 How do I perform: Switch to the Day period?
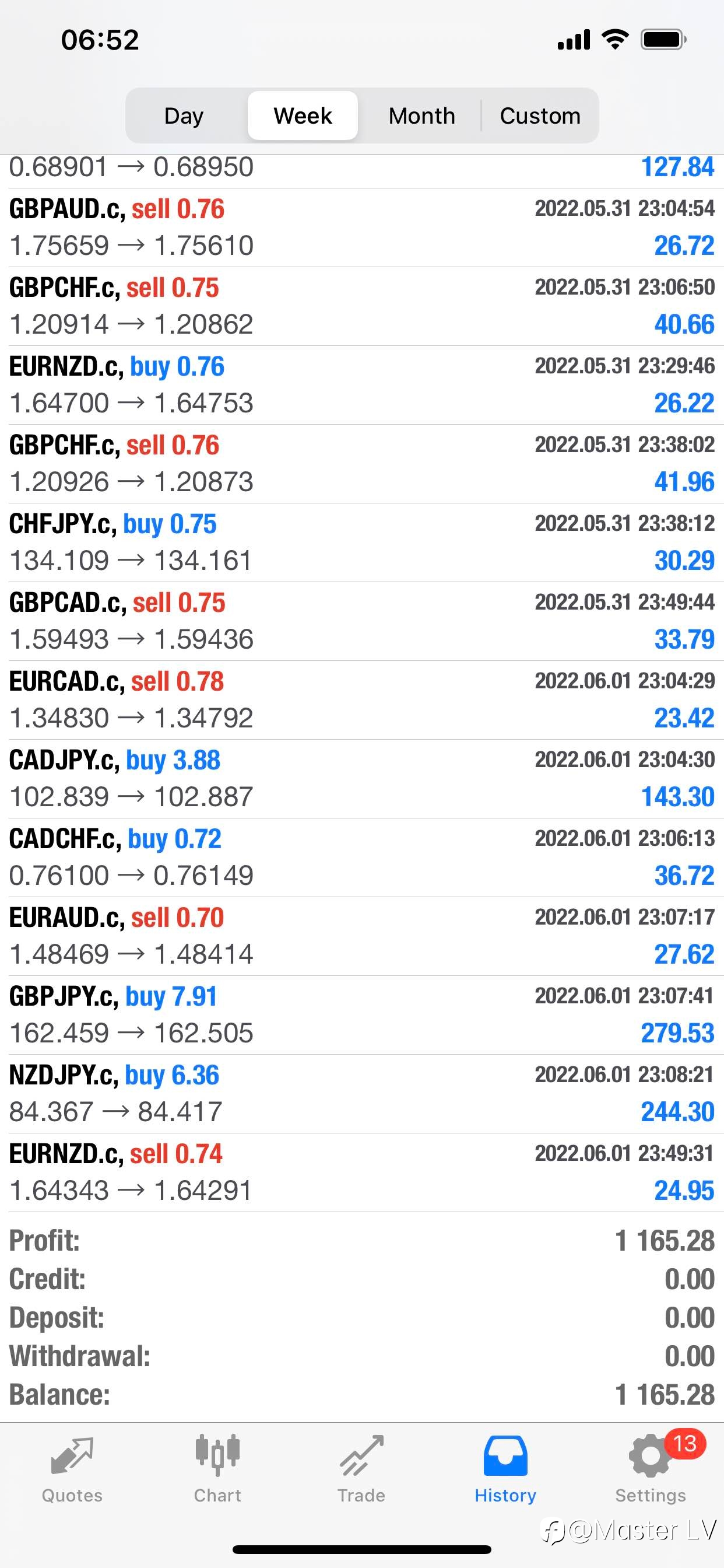pyautogui.click(x=184, y=116)
